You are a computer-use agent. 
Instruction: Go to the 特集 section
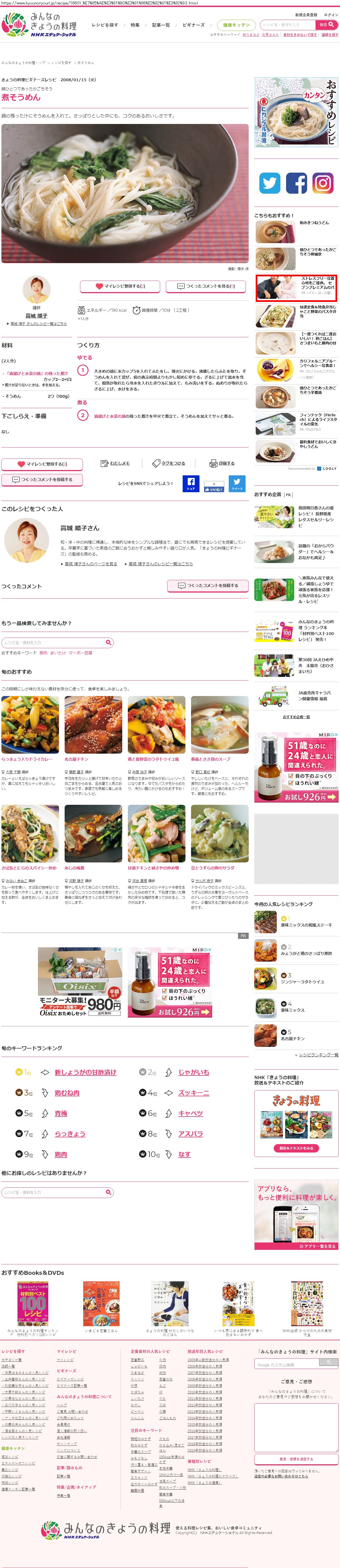tap(135, 25)
